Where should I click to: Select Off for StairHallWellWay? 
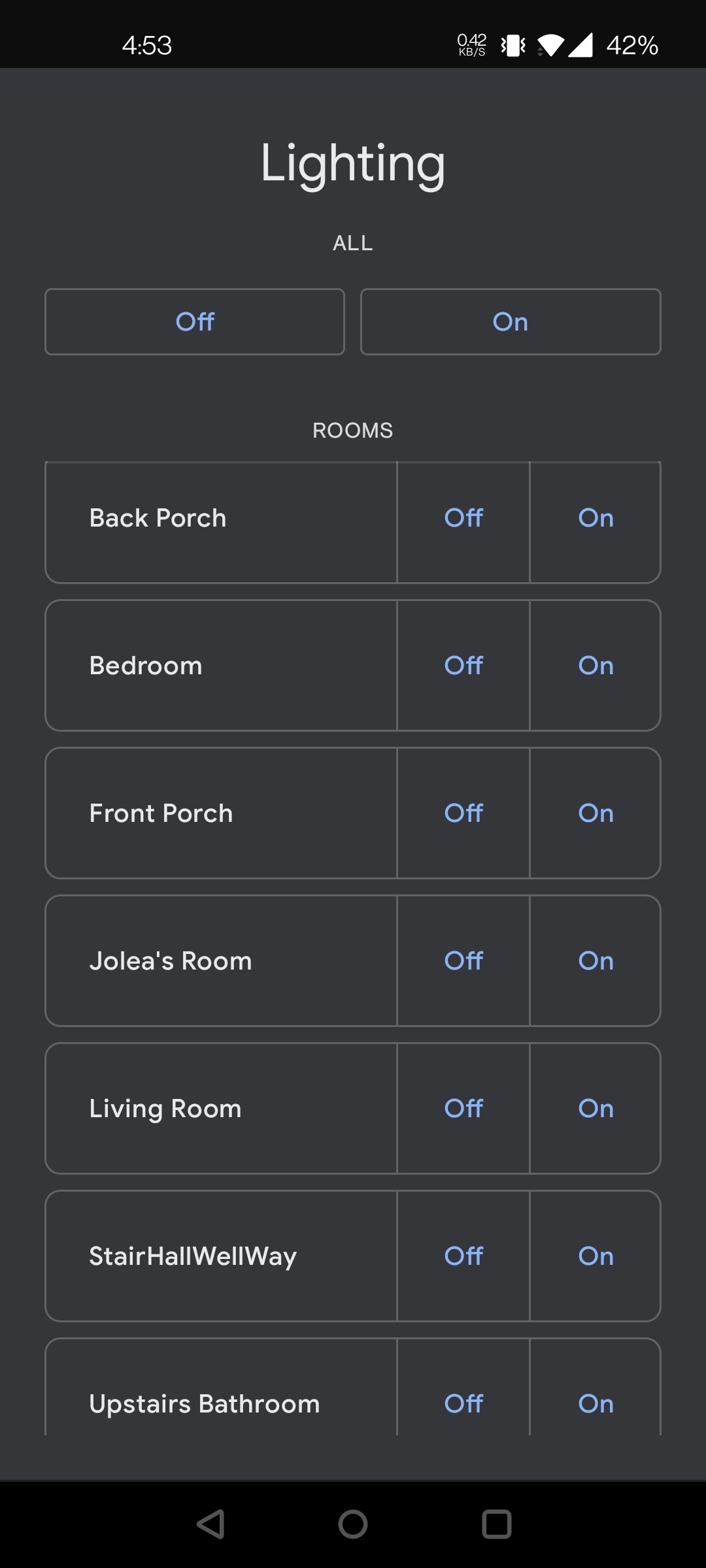pos(463,1256)
